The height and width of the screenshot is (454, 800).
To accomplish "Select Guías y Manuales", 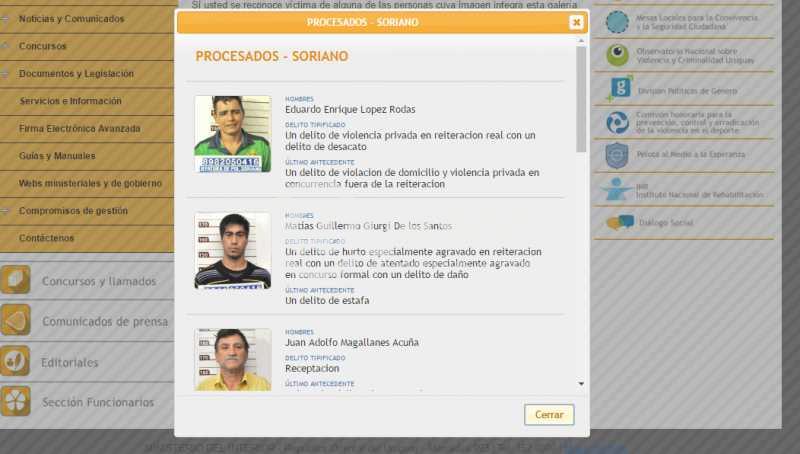I will point(56,156).
